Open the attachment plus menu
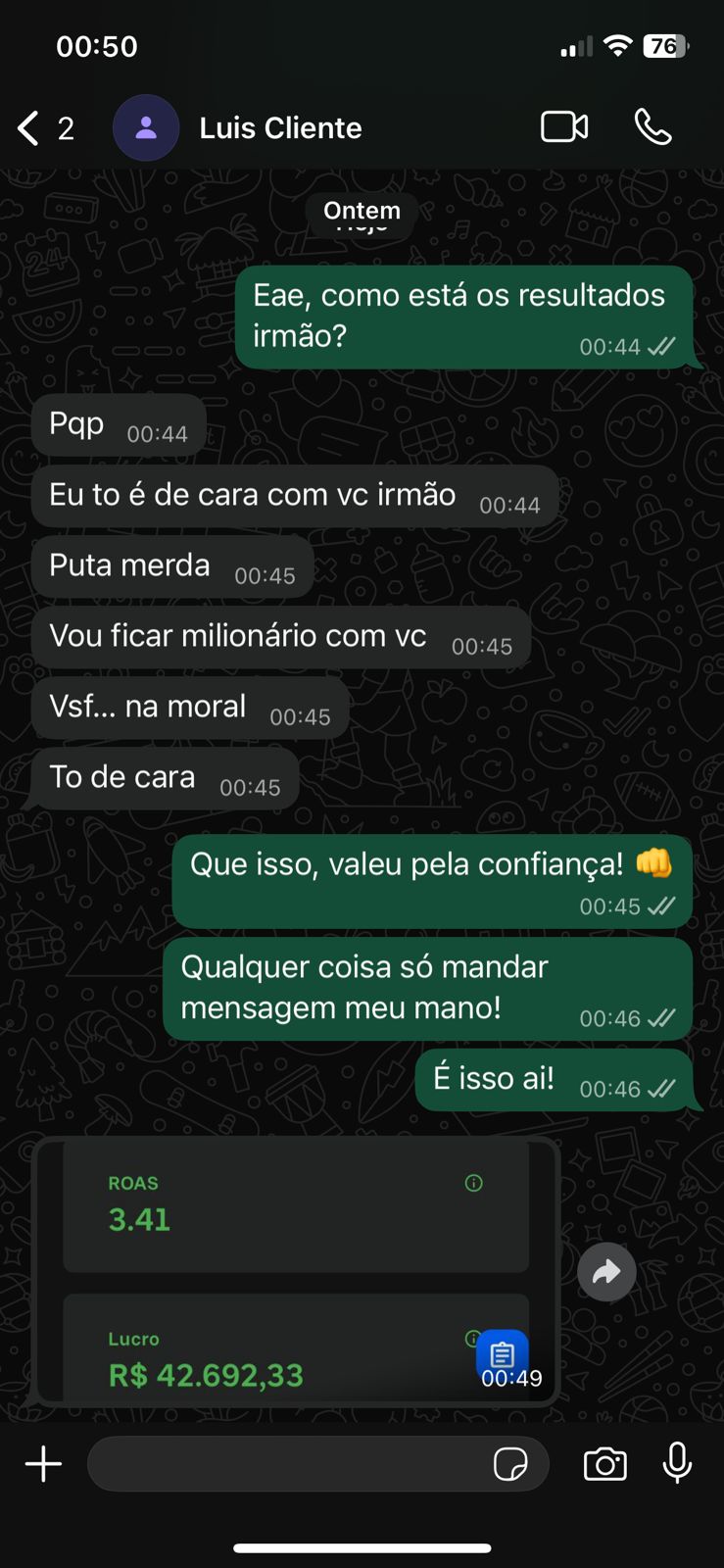Screen dimensions: 724x1568 pos(43,1464)
